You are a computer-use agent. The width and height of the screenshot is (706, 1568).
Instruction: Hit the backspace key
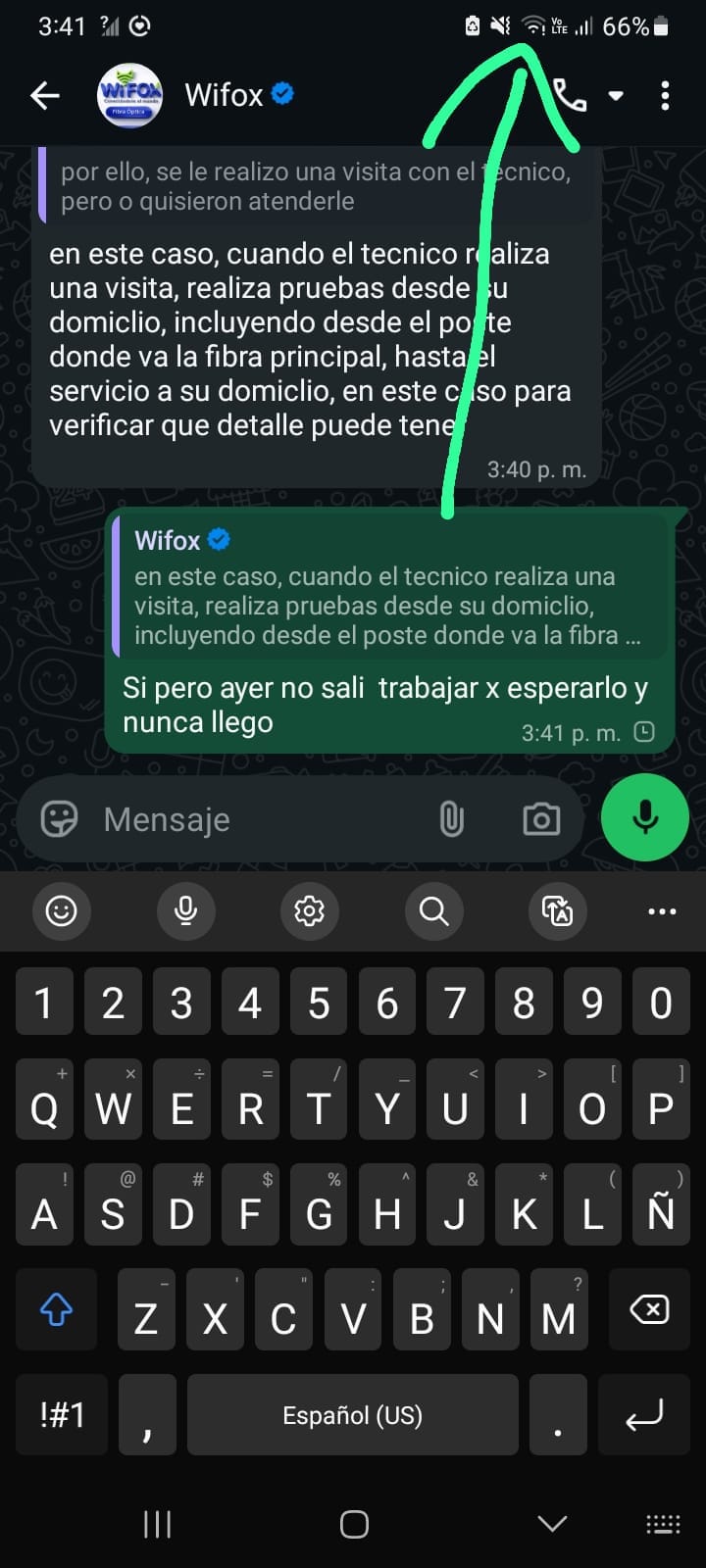(649, 1310)
